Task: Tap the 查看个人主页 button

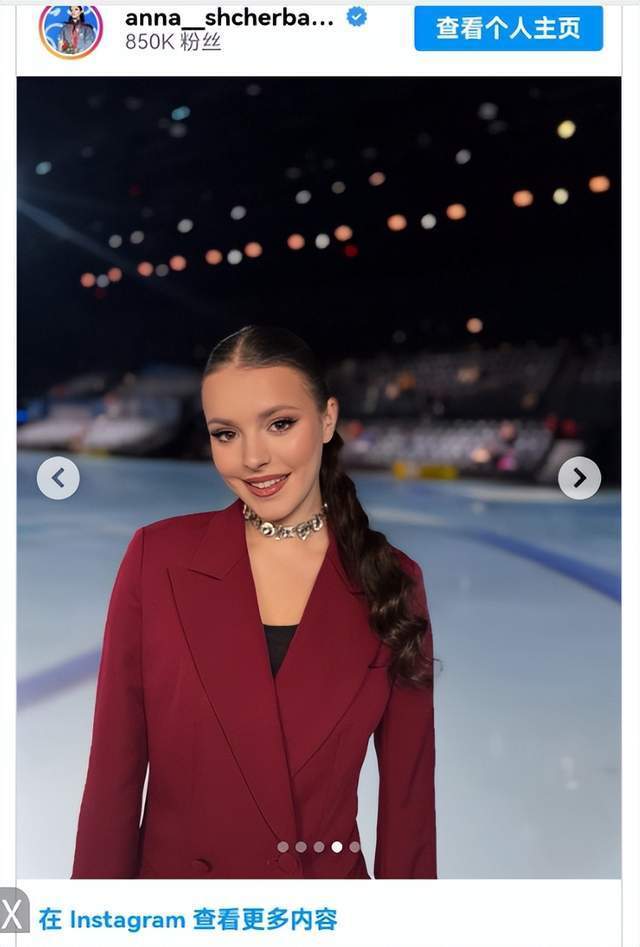Action: (x=508, y=28)
